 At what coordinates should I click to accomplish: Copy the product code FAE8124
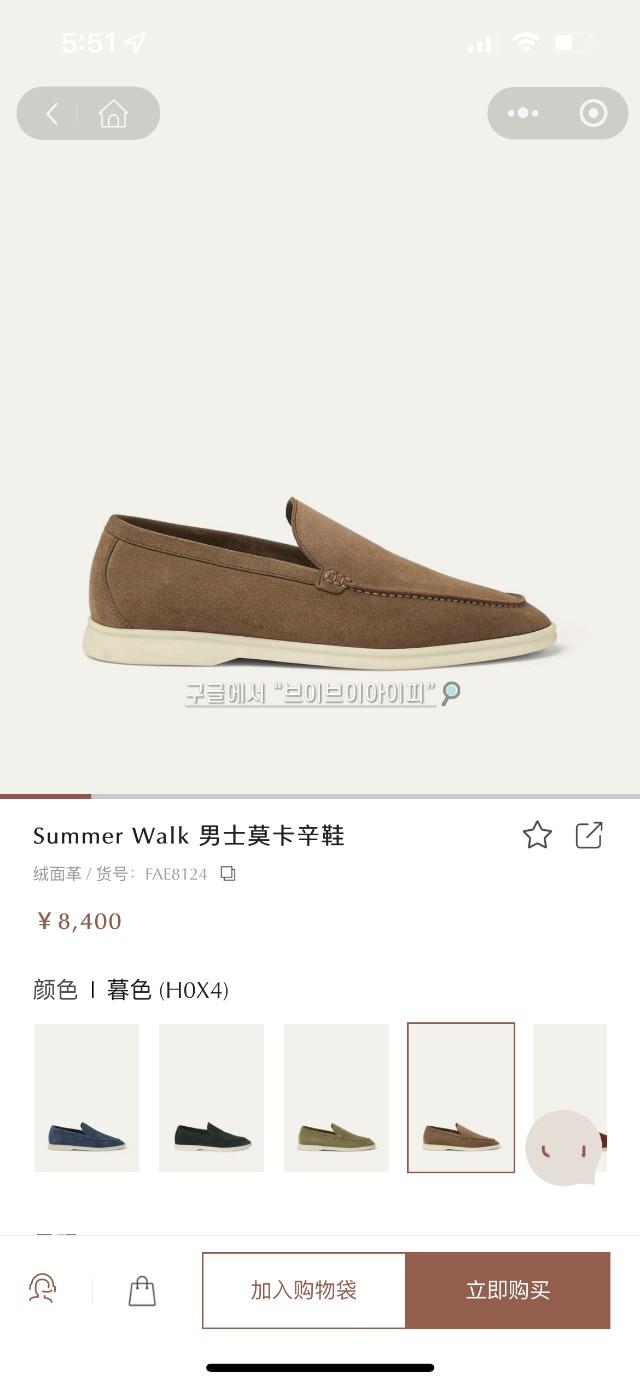pos(228,874)
